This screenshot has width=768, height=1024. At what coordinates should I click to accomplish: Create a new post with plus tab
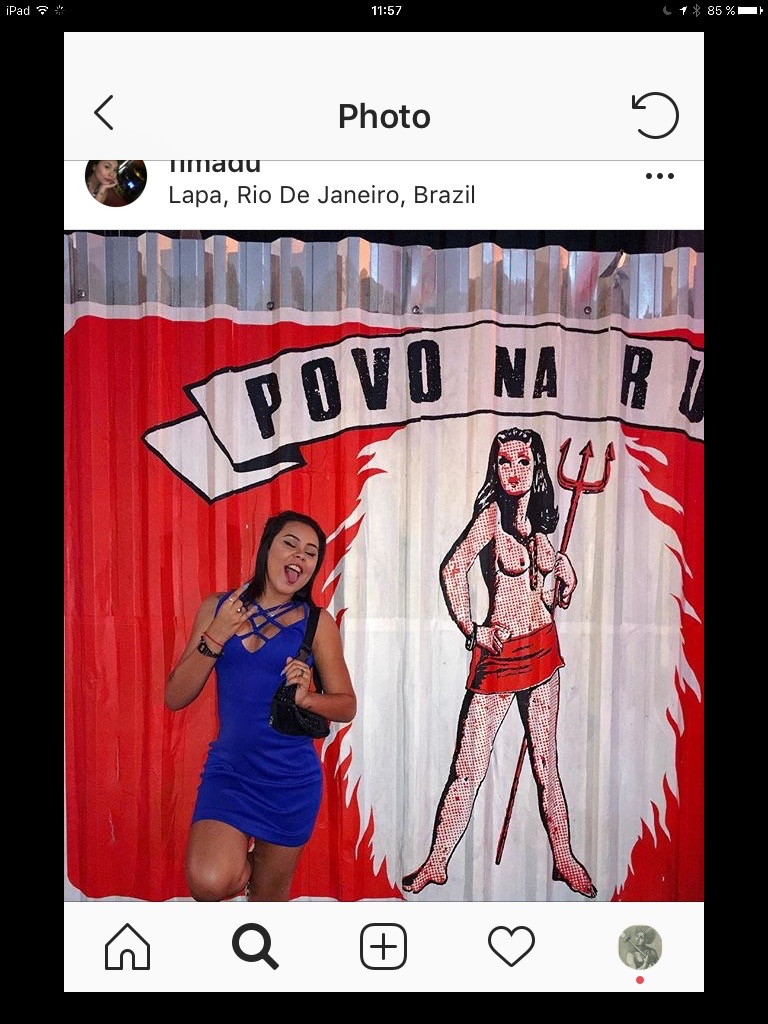pyautogui.click(x=383, y=946)
